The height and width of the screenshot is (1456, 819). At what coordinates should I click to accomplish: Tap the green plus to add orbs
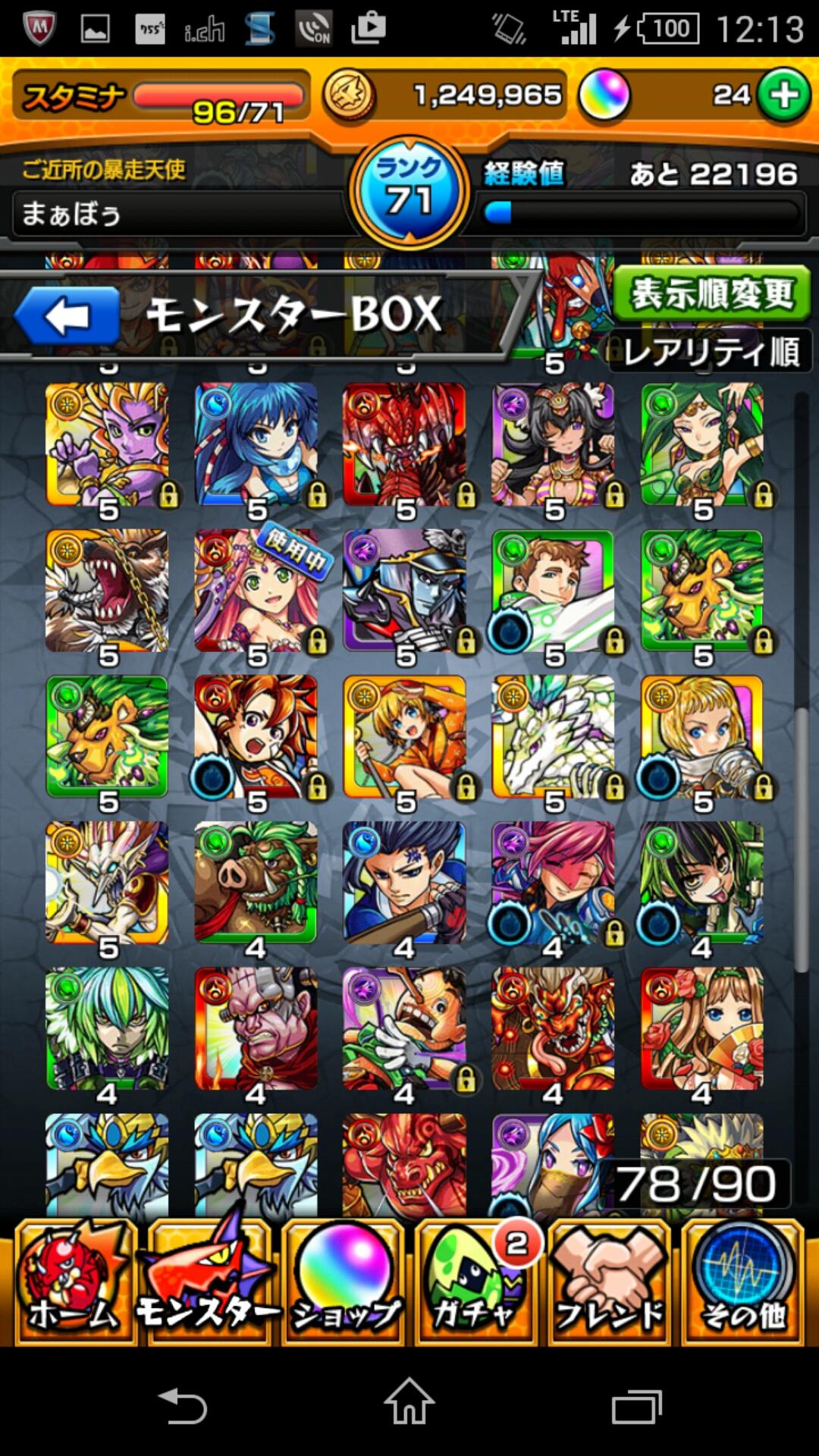(784, 96)
